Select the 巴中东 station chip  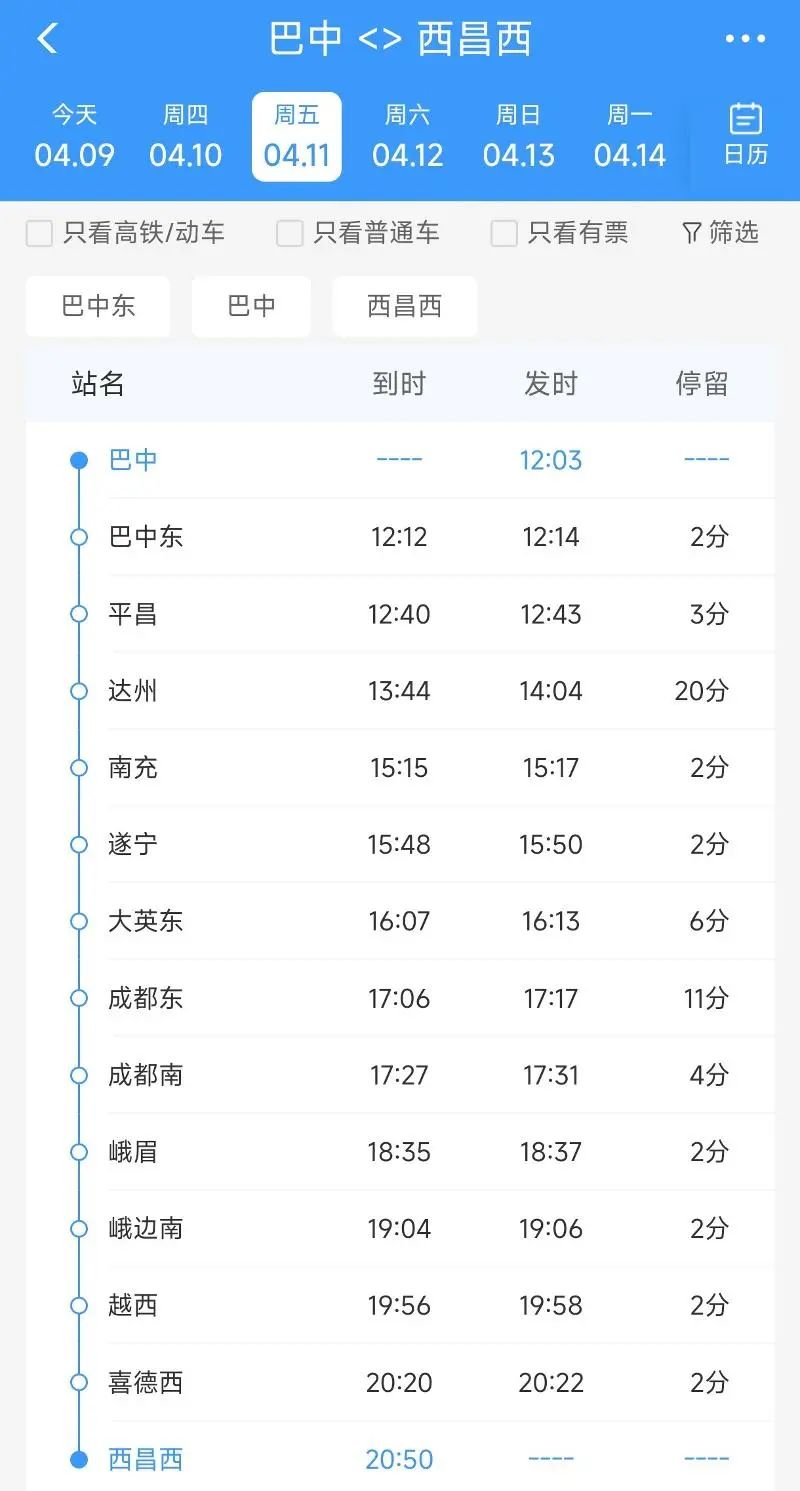98,306
